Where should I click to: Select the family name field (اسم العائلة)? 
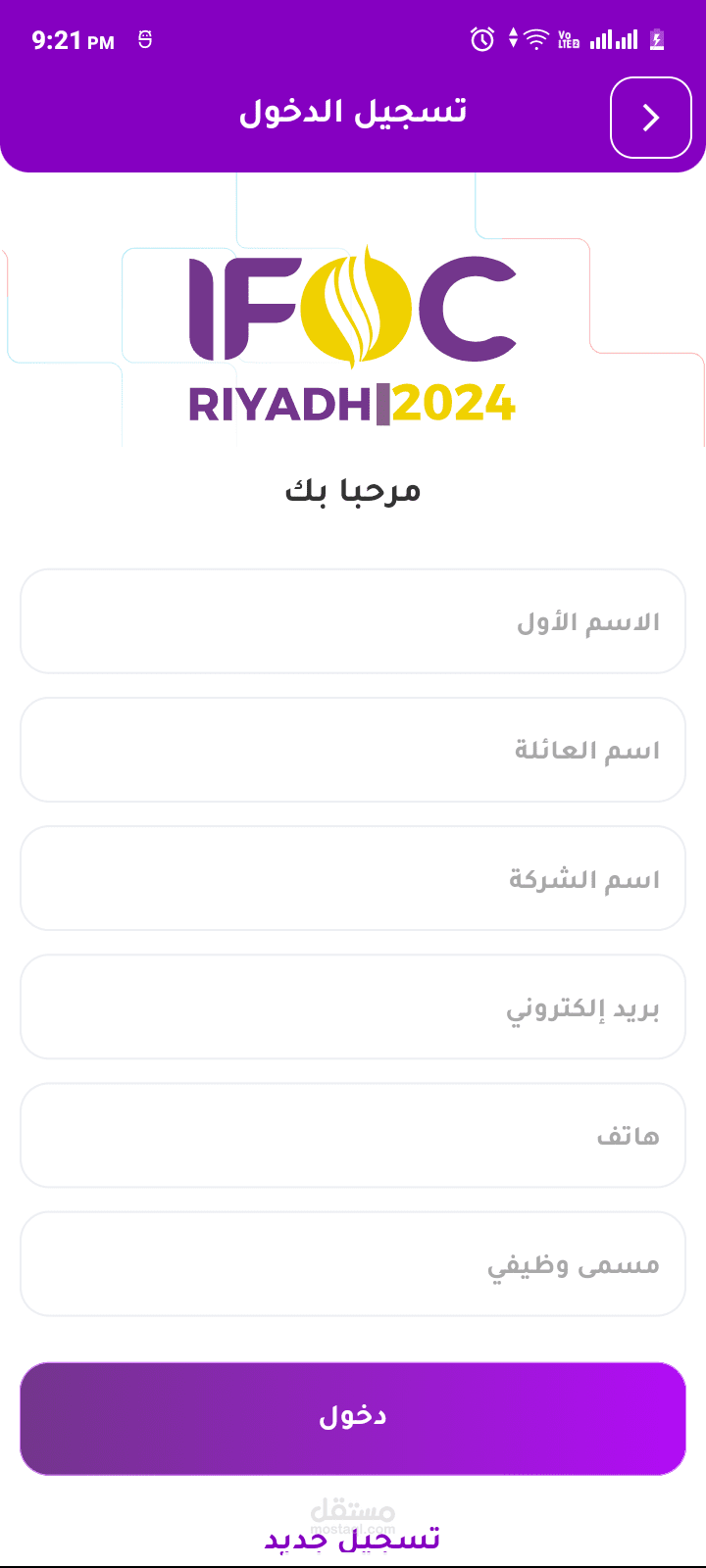point(353,750)
